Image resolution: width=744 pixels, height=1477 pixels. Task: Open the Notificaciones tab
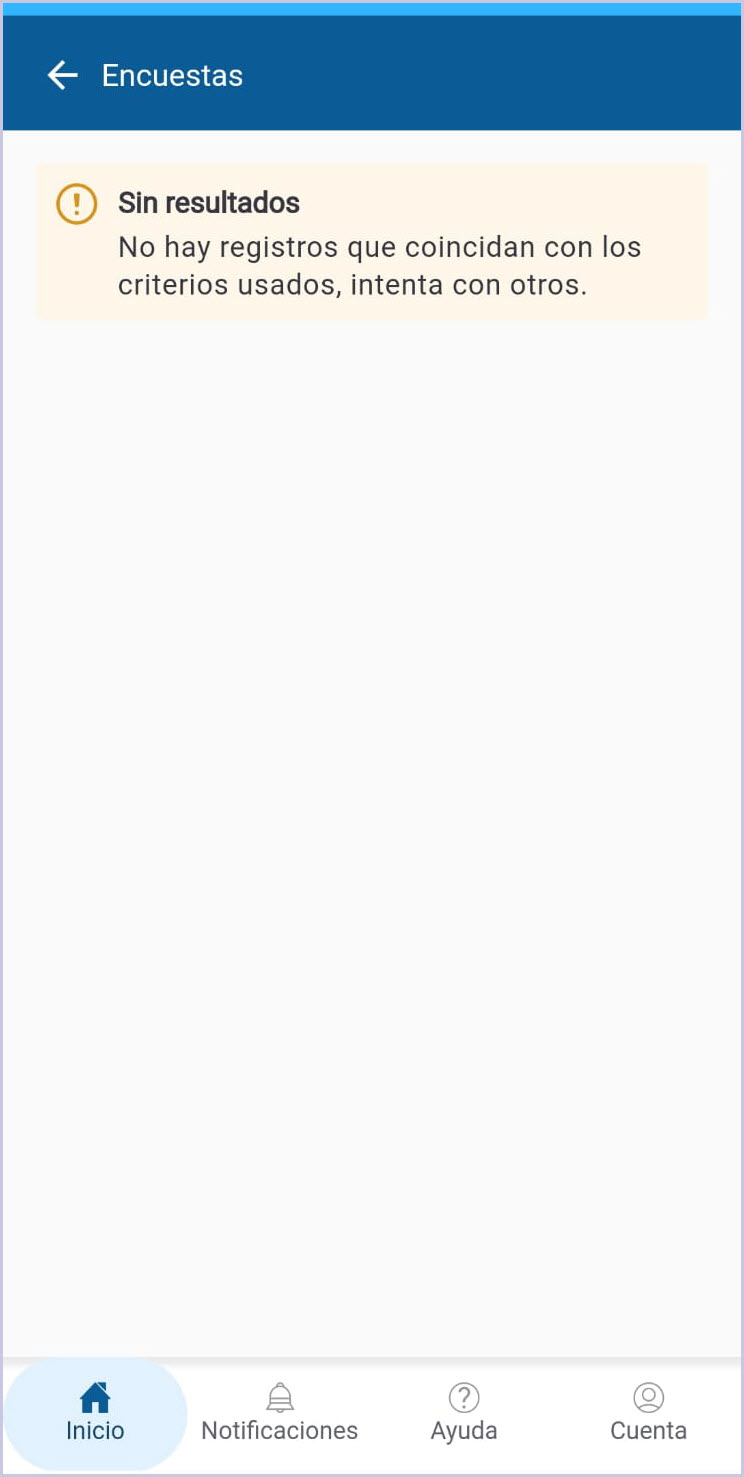click(280, 1414)
